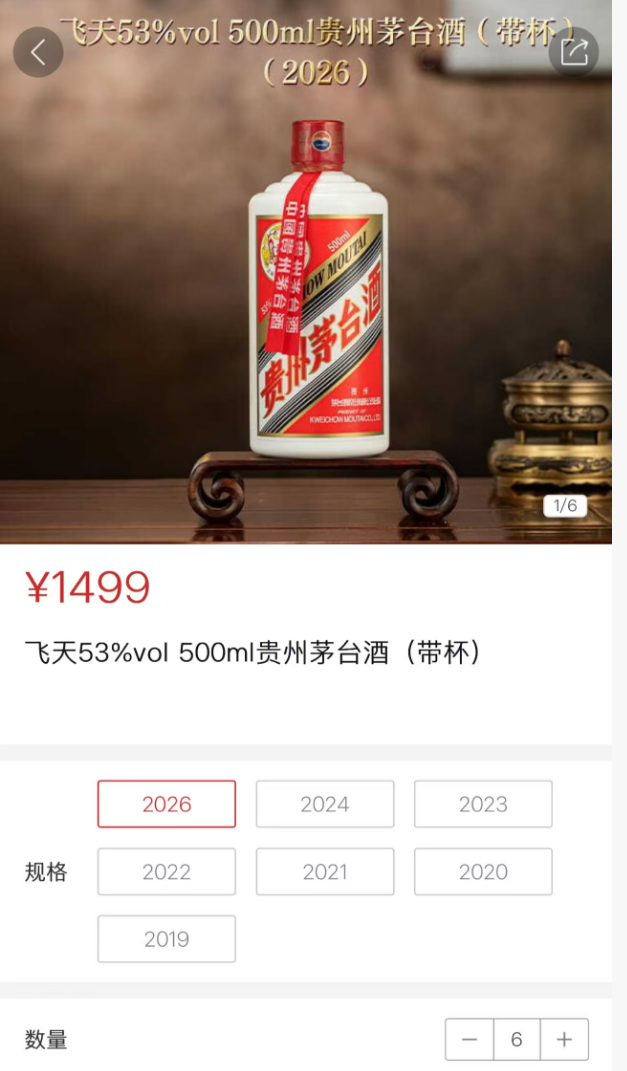Choose the 2024 specification option

tap(325, 804)
